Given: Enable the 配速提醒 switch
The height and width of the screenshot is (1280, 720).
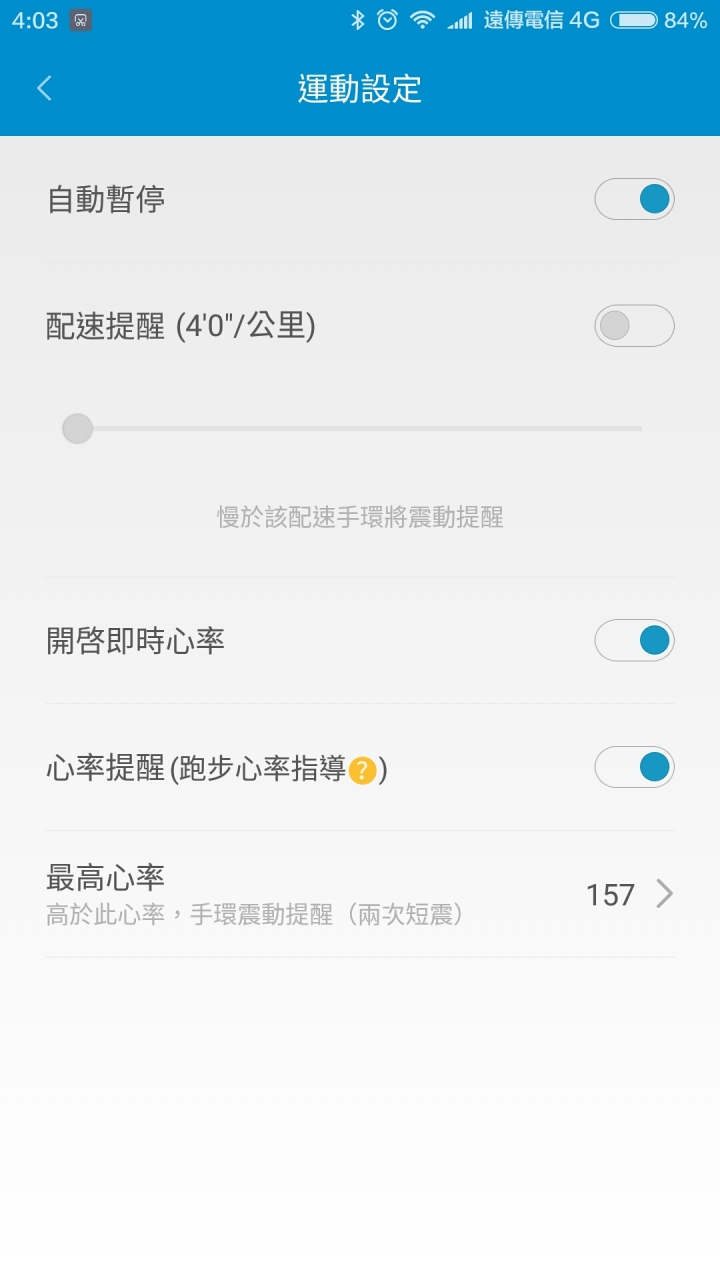Looking at the screenshot, I should click(634, 326).
